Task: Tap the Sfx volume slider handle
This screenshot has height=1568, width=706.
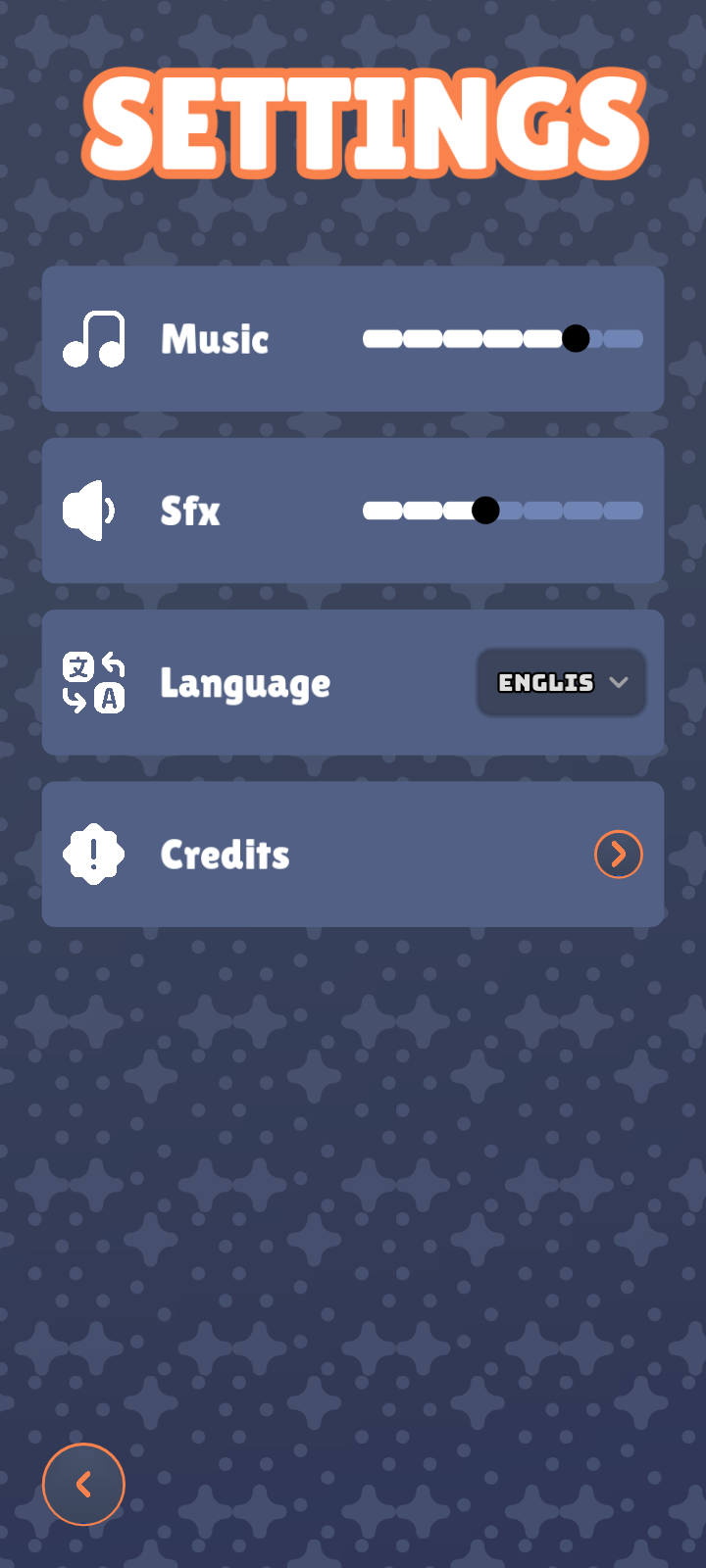Action: [485, 511]
